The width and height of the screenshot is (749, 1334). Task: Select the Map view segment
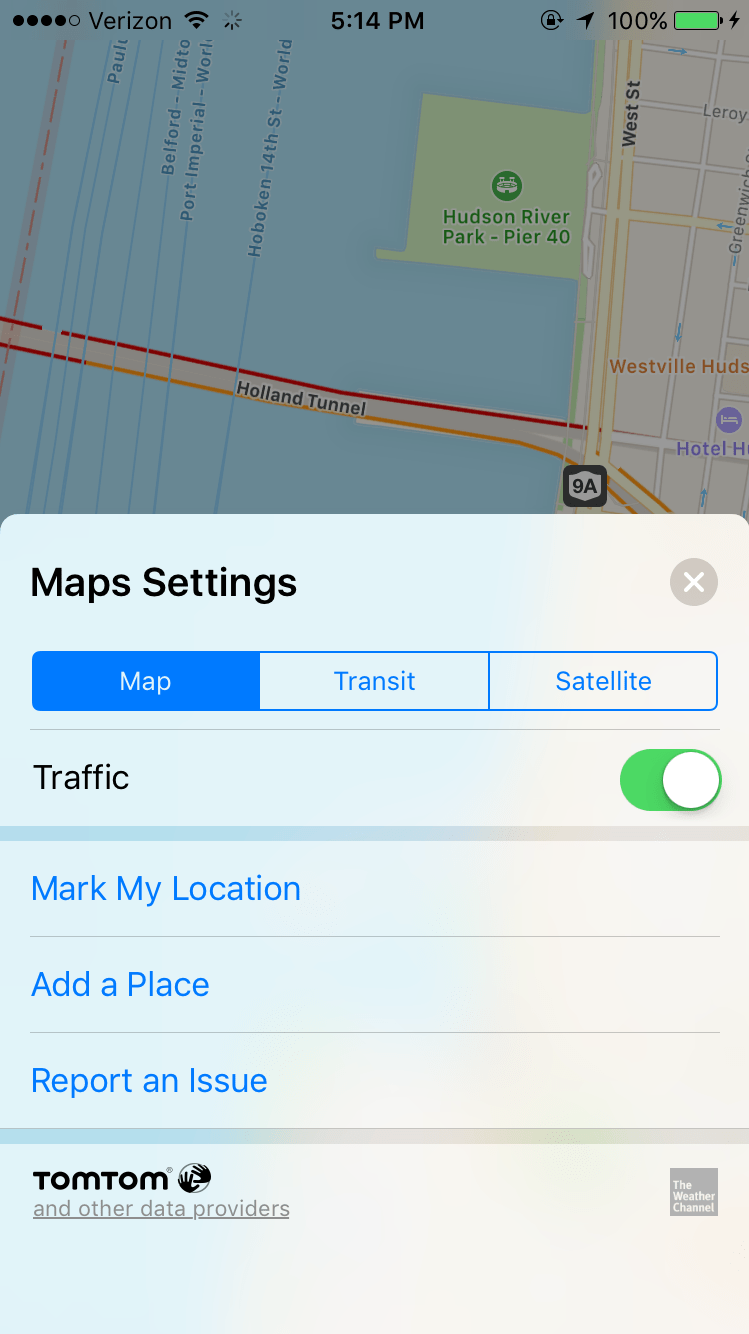[146, 681]
